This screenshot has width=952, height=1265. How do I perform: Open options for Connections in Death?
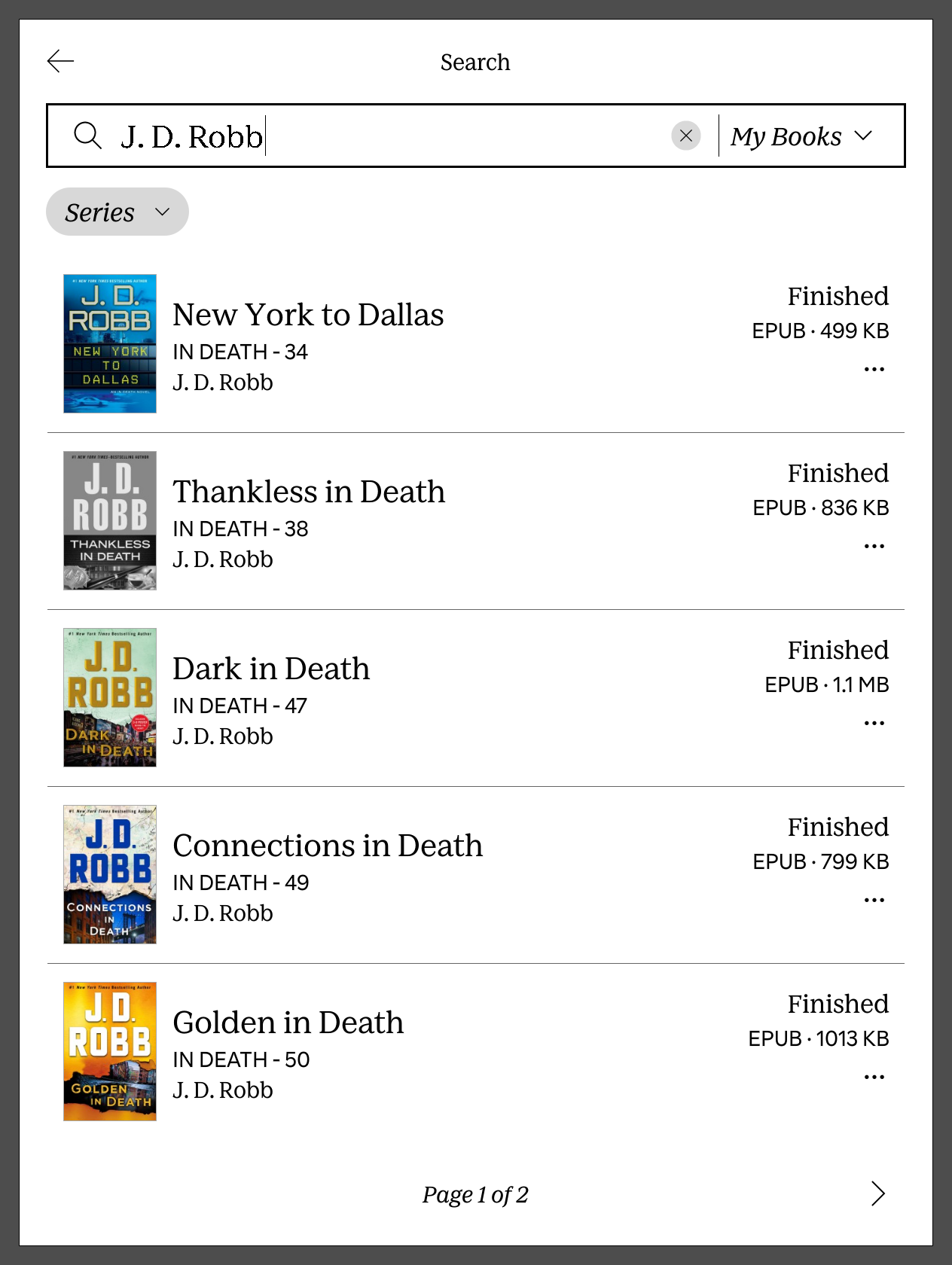coord(874,901)
